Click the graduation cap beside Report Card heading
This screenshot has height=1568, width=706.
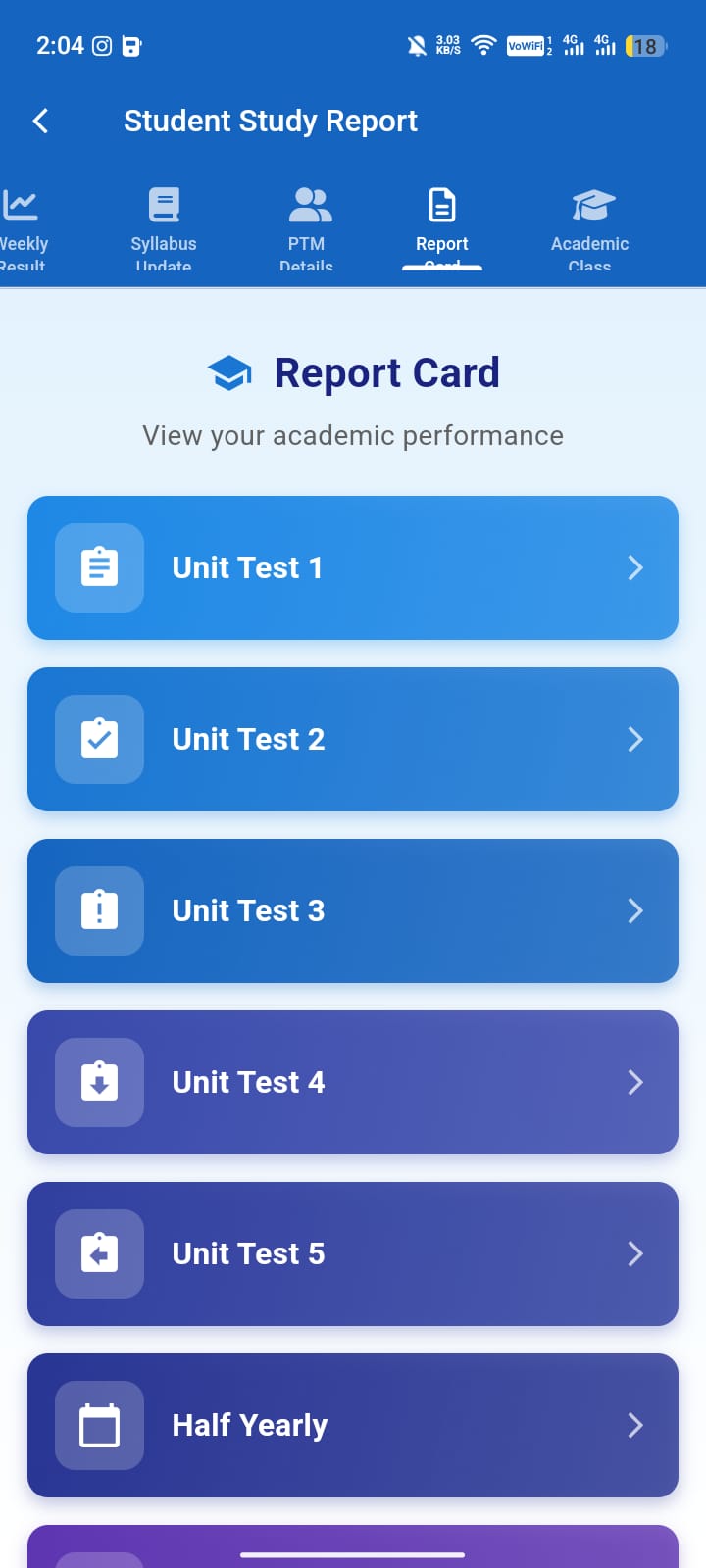coord(229,372)
